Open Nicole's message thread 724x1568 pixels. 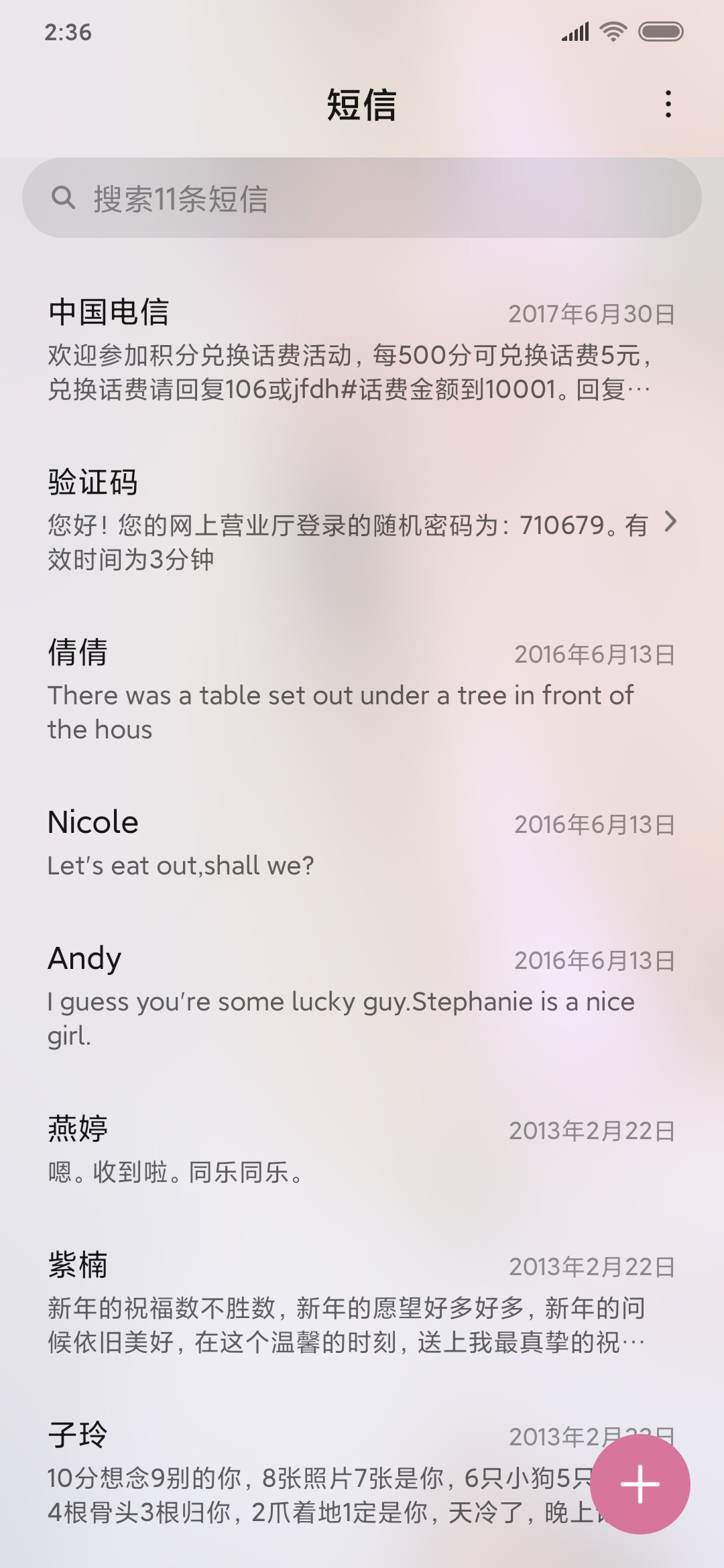pos(362,843)
